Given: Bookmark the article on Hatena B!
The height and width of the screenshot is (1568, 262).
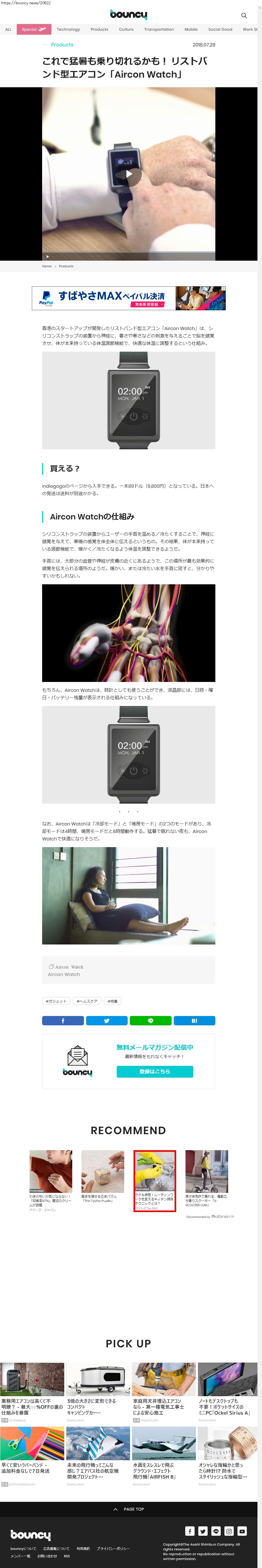Looking at the screenshot, I should 194,1021.
